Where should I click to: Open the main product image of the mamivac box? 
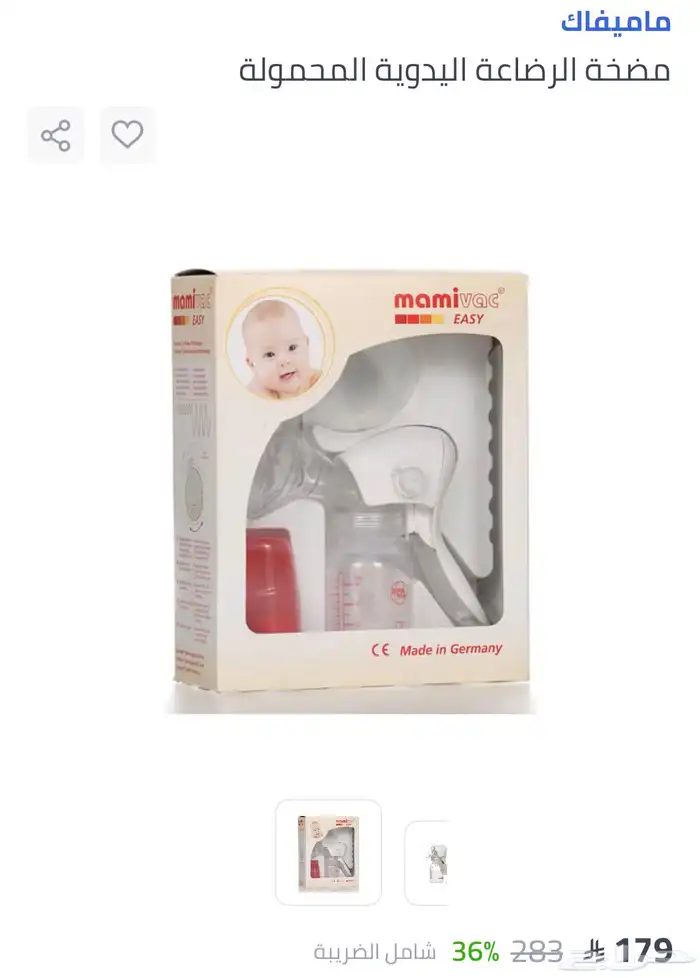coord(350,491)
